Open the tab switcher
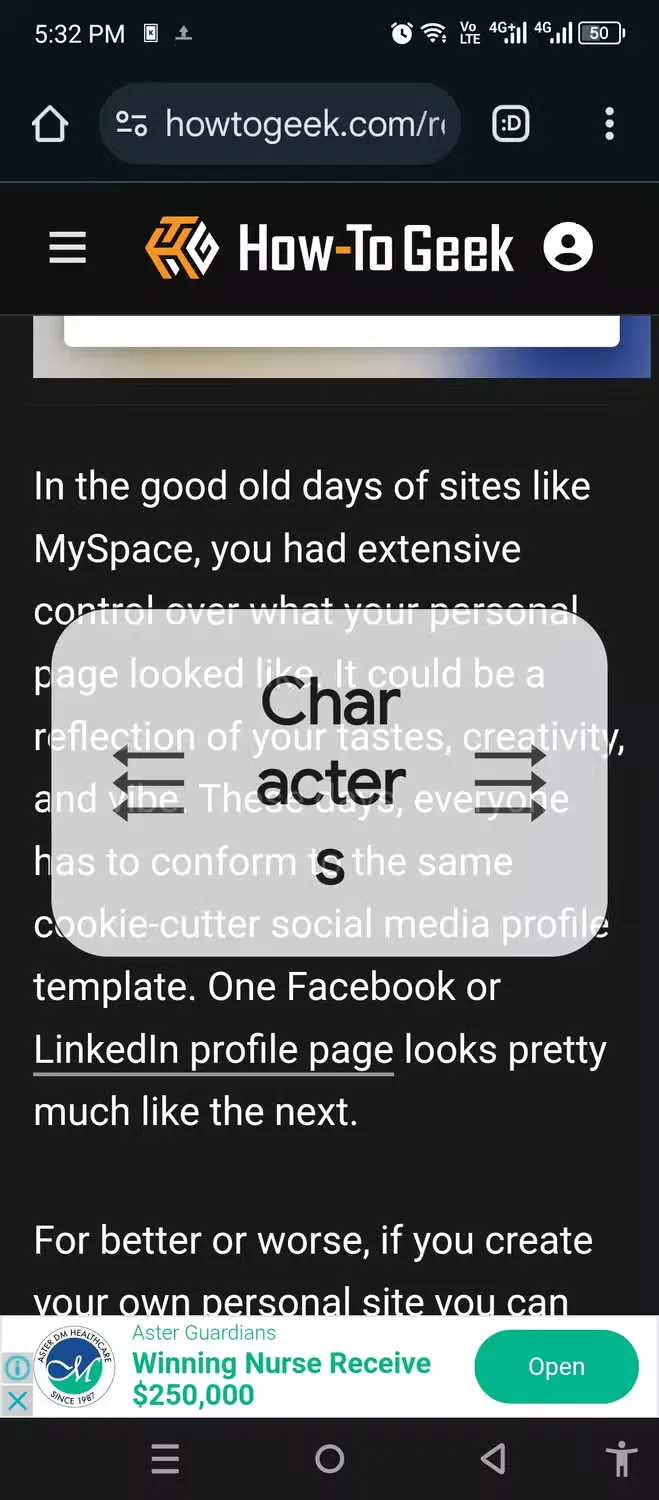The height and width of the screenshot is (1500, 659). (x=511, y=124)
